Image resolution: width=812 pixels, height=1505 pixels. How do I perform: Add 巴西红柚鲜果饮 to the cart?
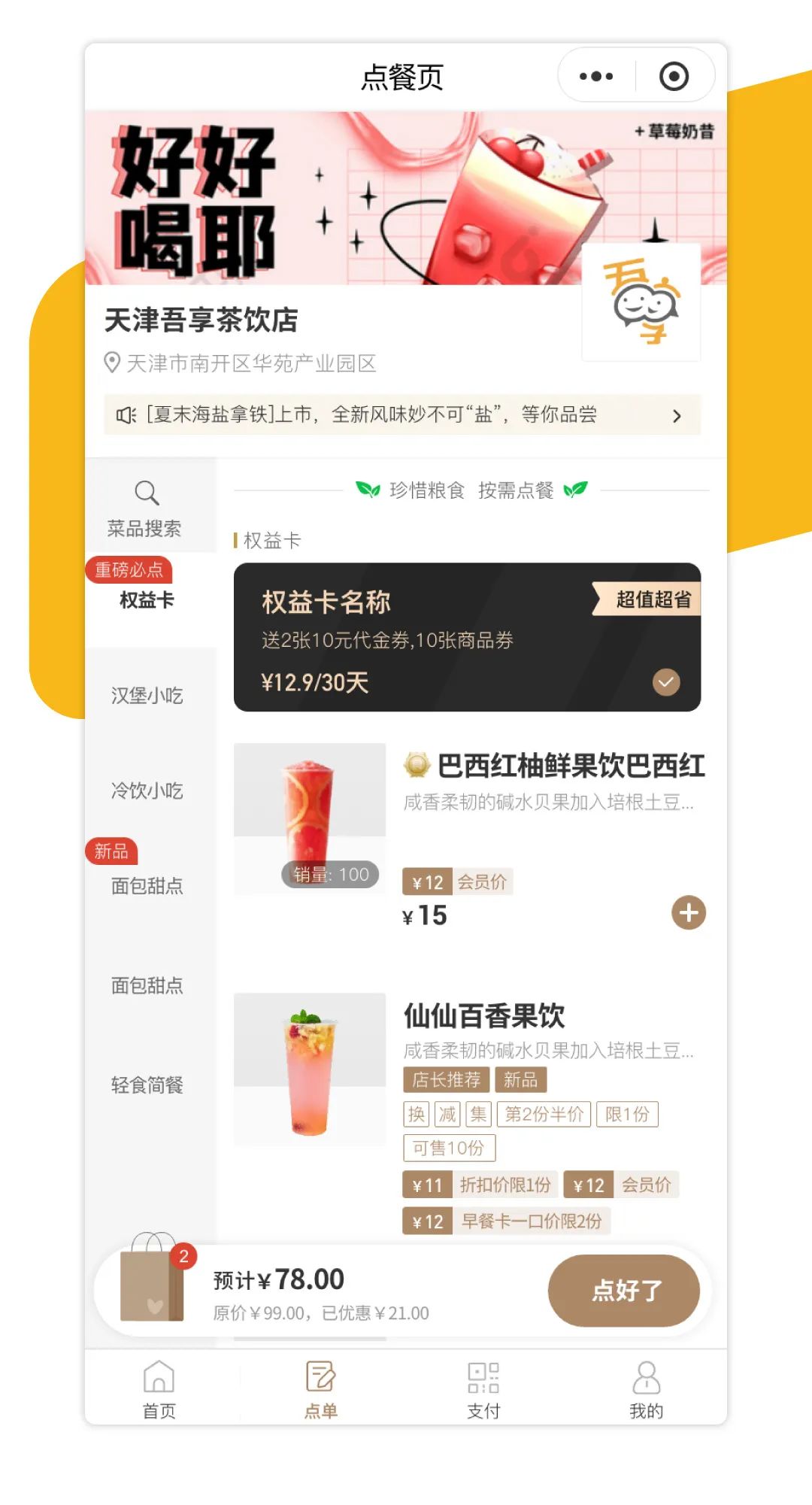[x=688, y=913]
